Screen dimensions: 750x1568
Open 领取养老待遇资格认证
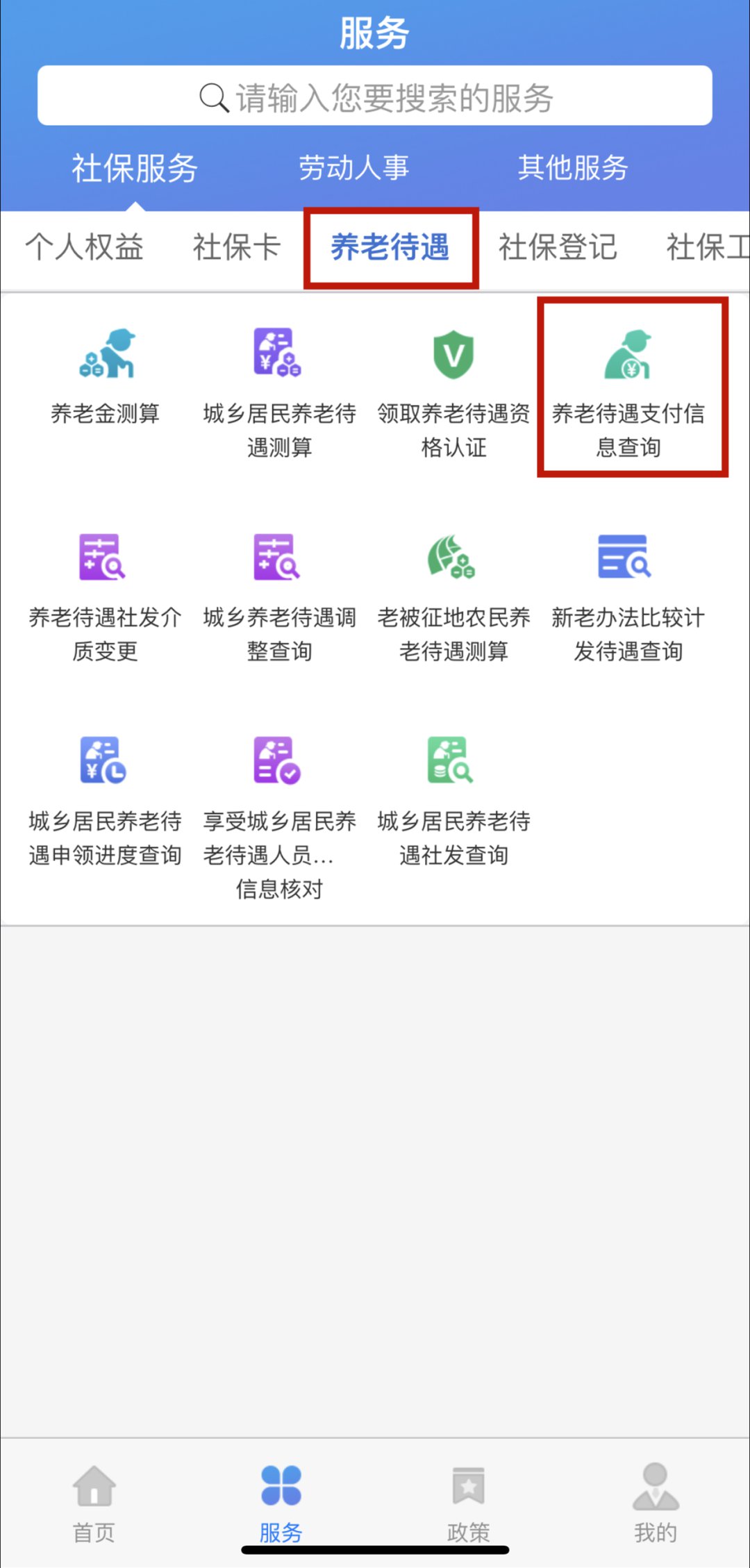tap(453, 389)
